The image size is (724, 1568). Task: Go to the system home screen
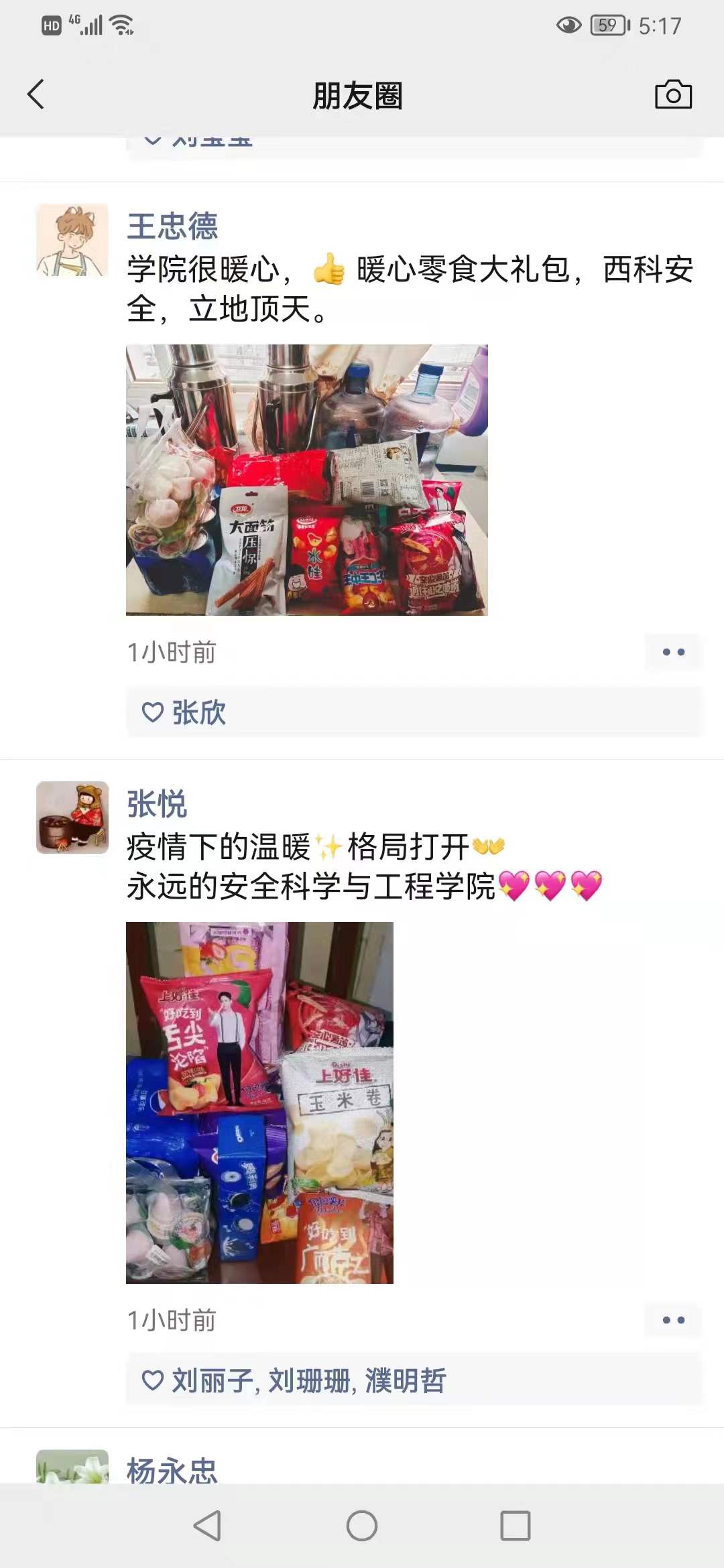point(362,1526)
